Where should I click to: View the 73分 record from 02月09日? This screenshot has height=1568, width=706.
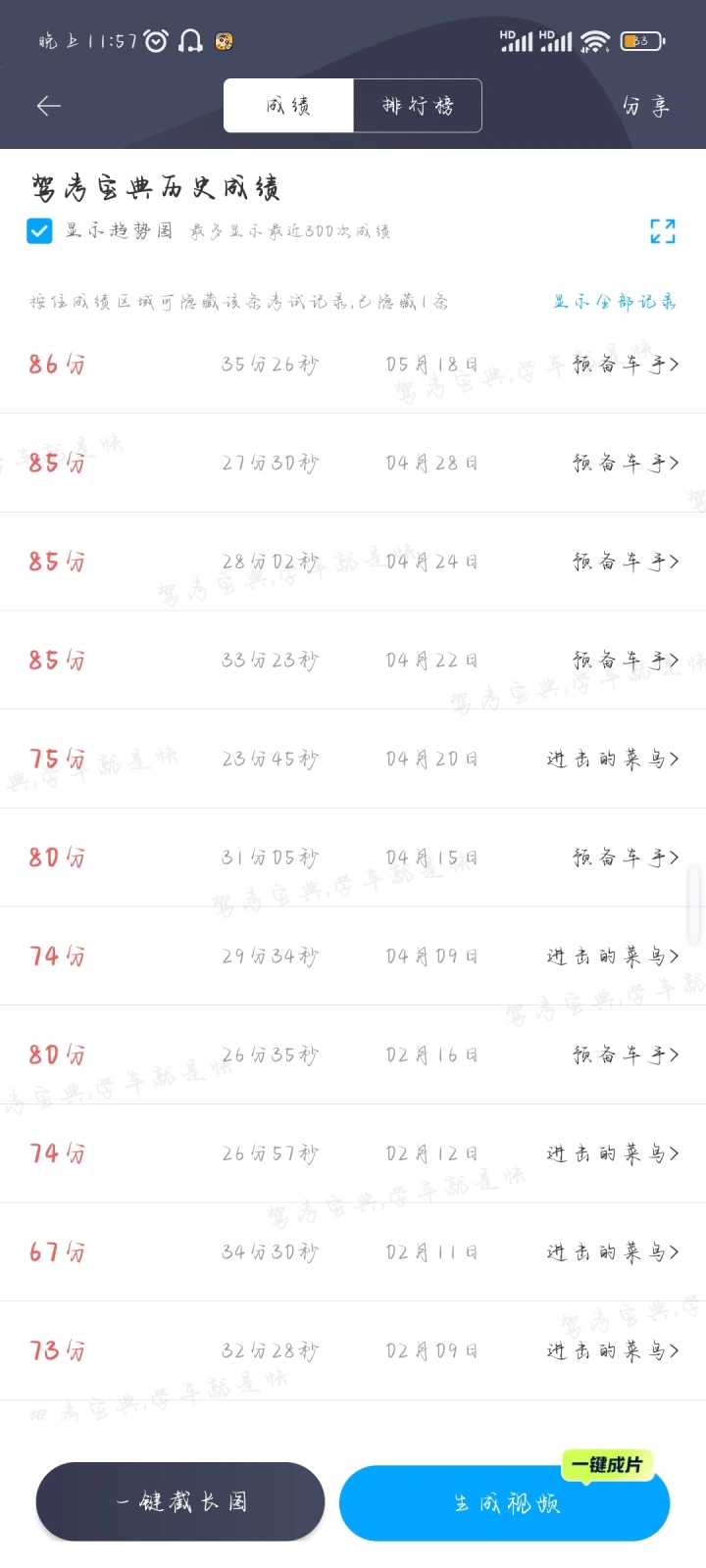(353, 1350)
